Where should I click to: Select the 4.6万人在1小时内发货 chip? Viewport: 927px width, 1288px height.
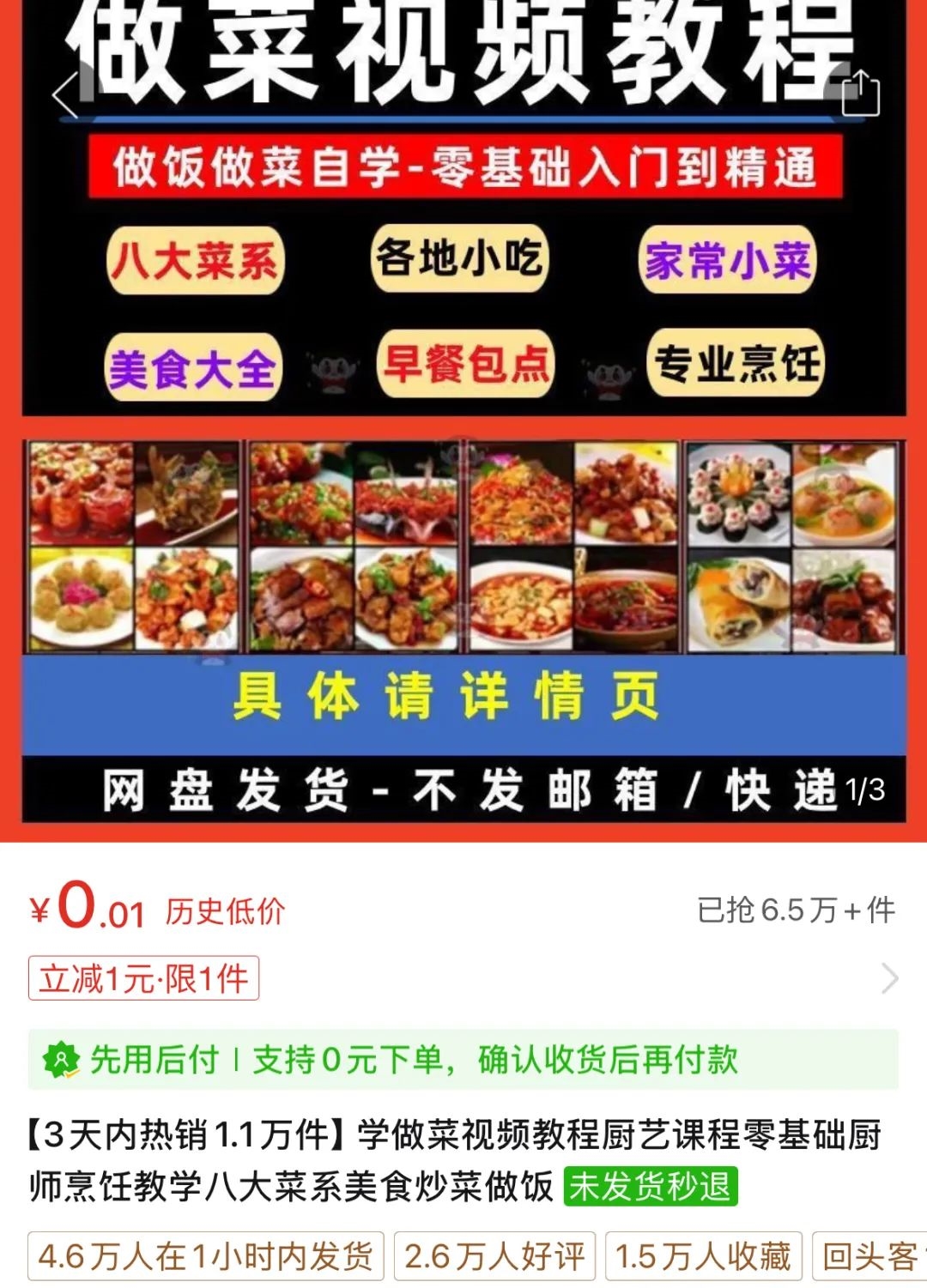[206, 1256]
